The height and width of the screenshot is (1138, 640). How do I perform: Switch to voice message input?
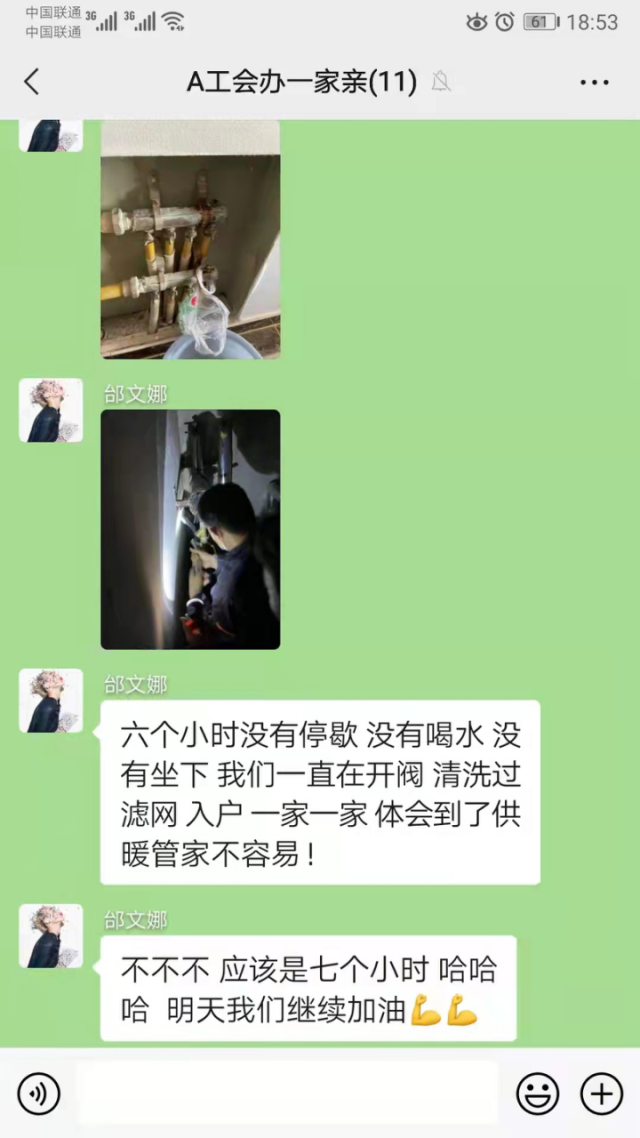[x=39, y=1093]
